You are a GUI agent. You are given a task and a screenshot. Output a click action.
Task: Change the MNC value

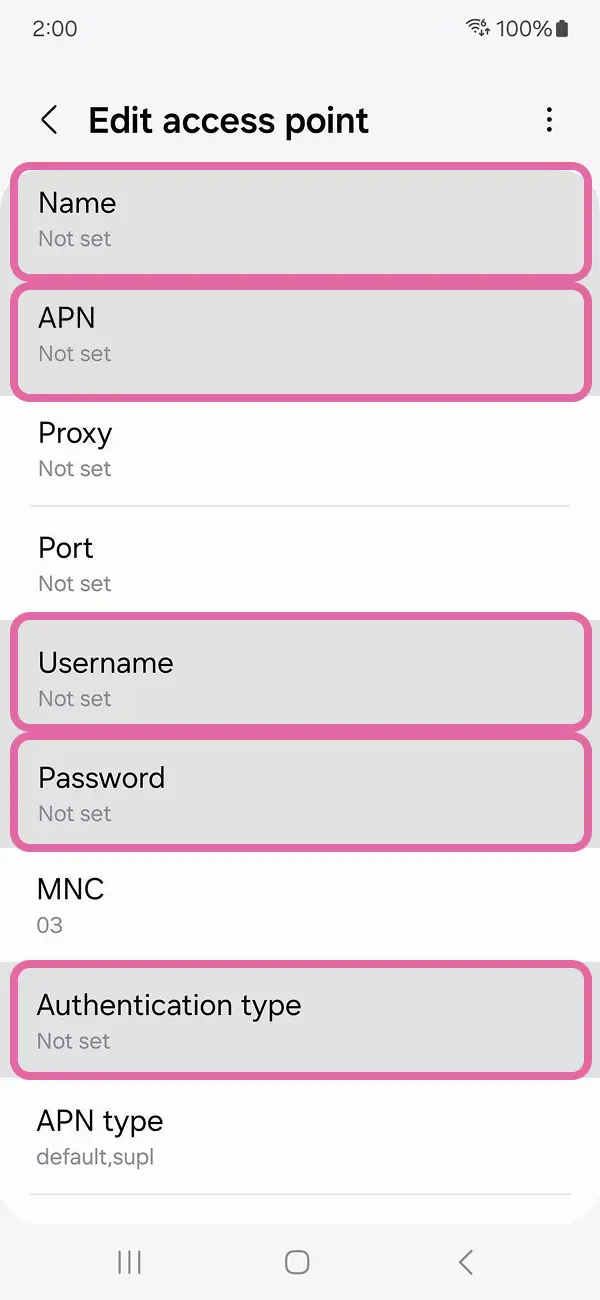299,906
